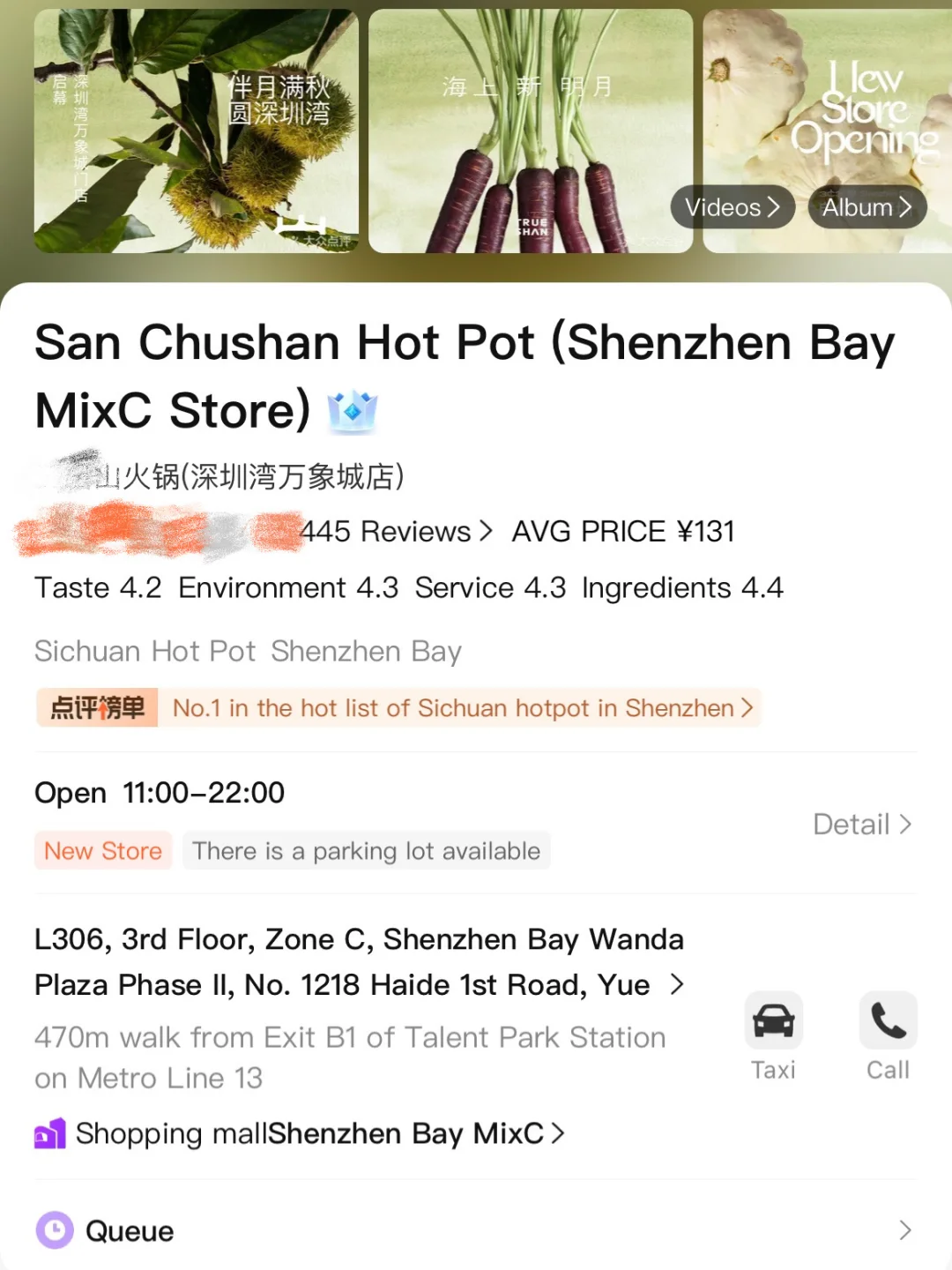
Task: Call the restaurant
Action: tap(888, 1035)
